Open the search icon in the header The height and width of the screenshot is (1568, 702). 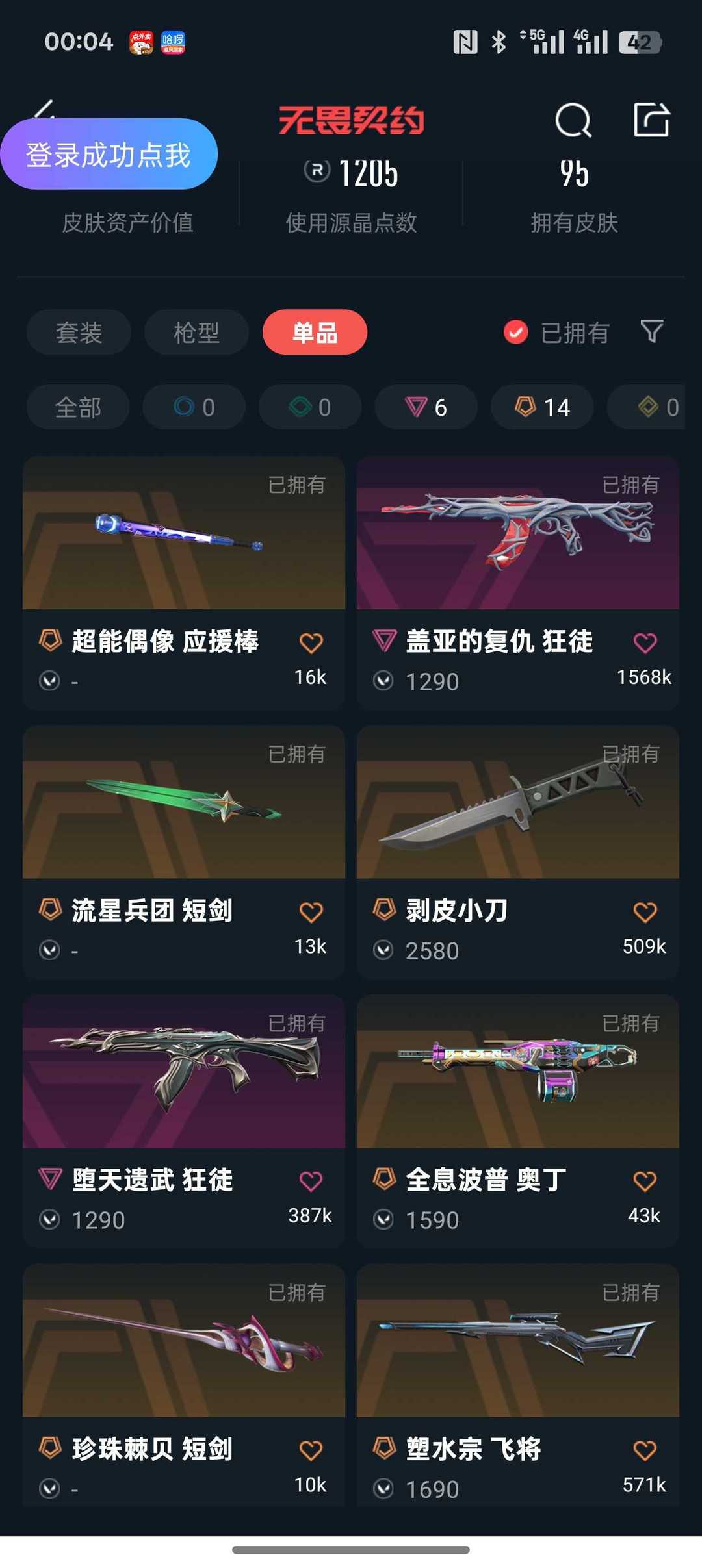coord(573,120)
